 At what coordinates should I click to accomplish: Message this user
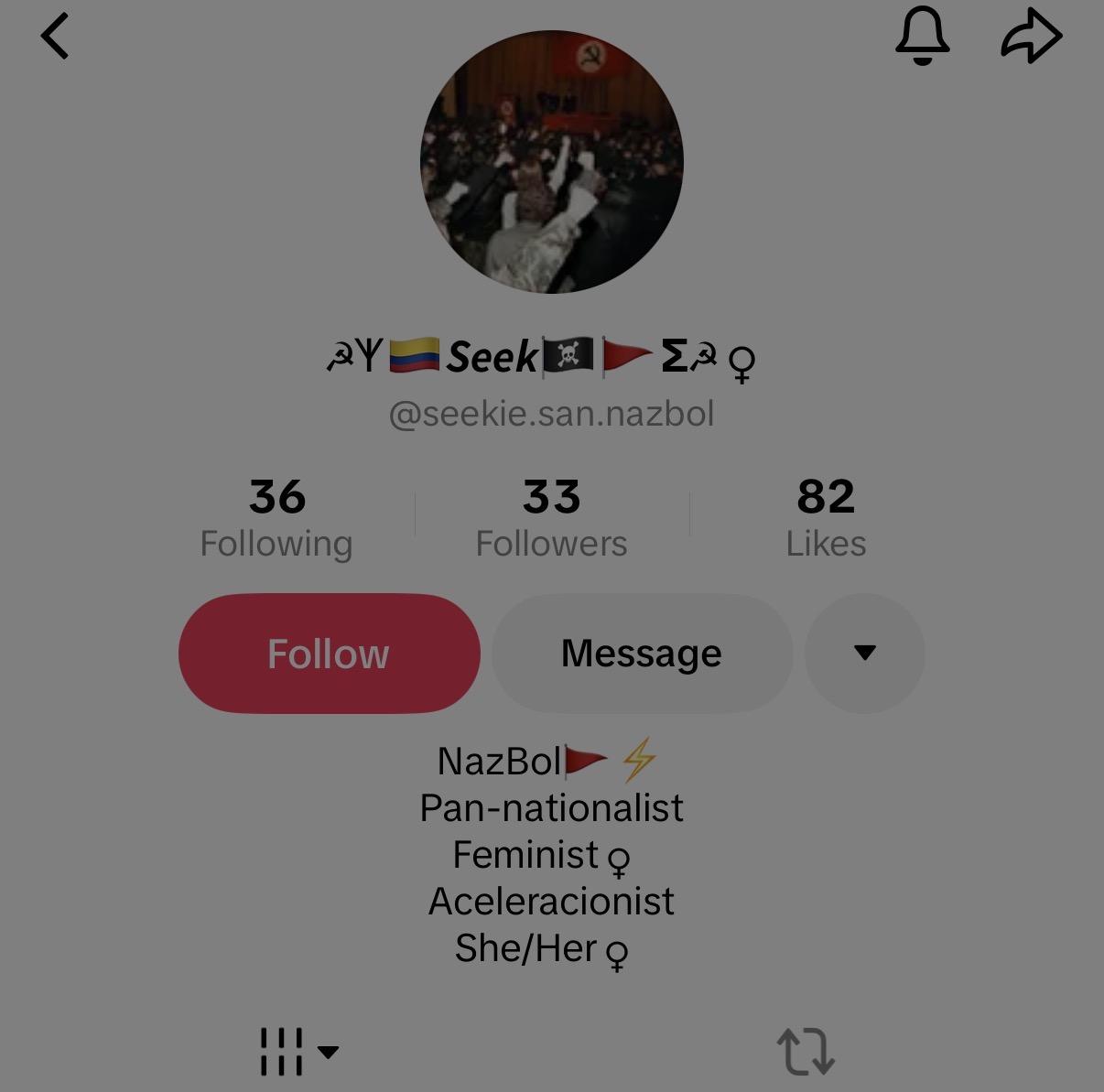point(642,654)
